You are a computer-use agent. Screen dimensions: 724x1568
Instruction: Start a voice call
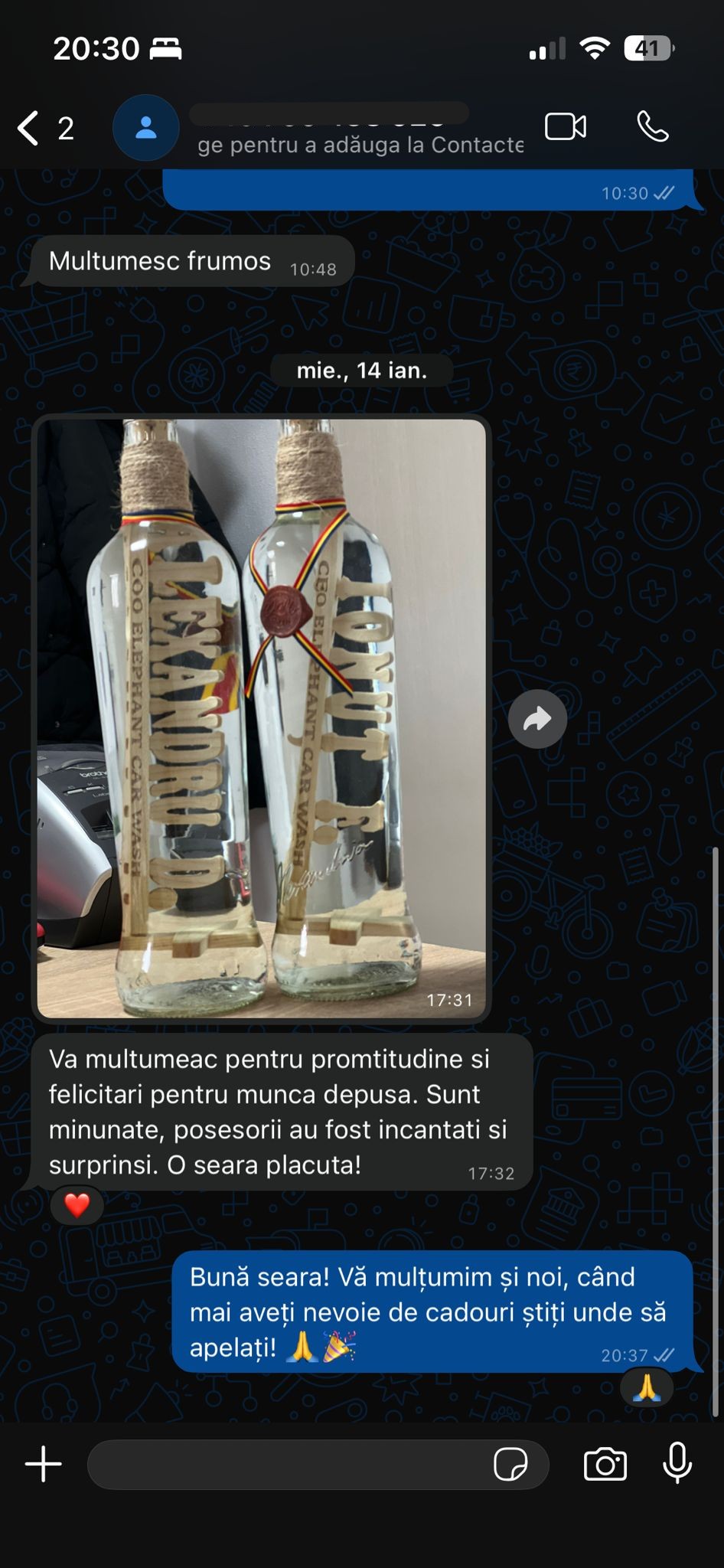[x=653, y=127]
